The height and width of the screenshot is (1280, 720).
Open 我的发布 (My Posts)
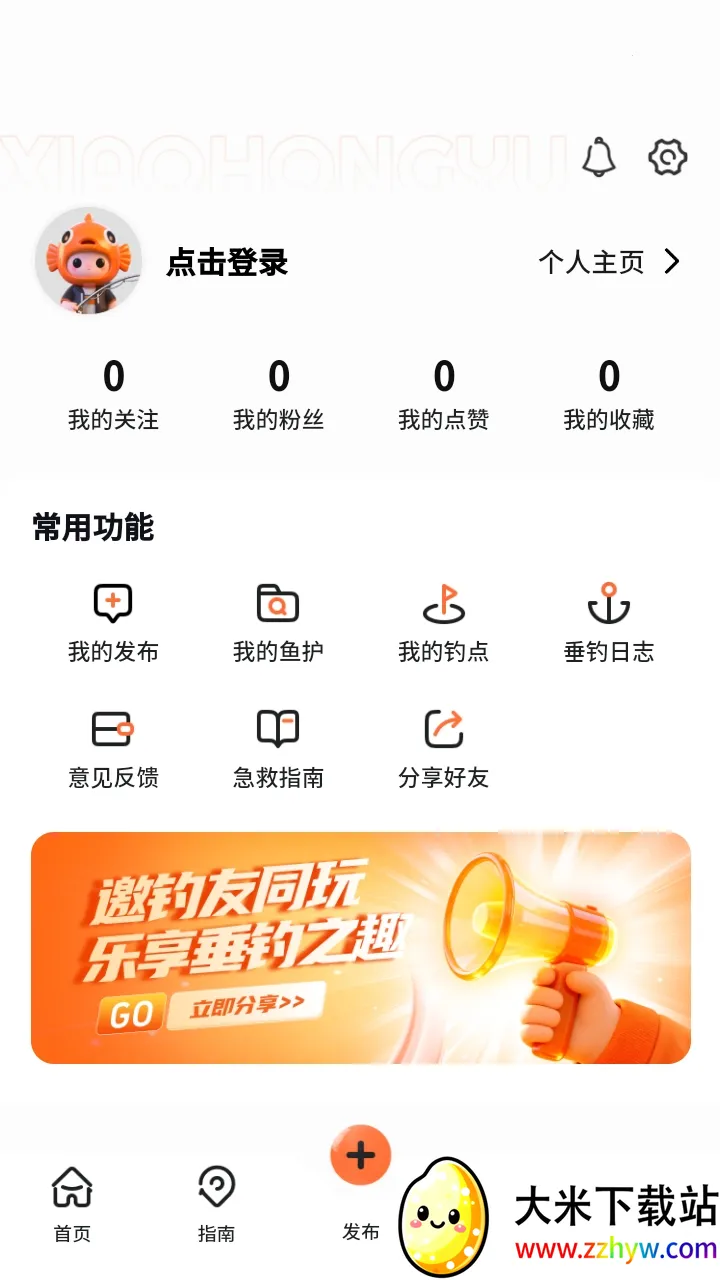pos(113,620)
